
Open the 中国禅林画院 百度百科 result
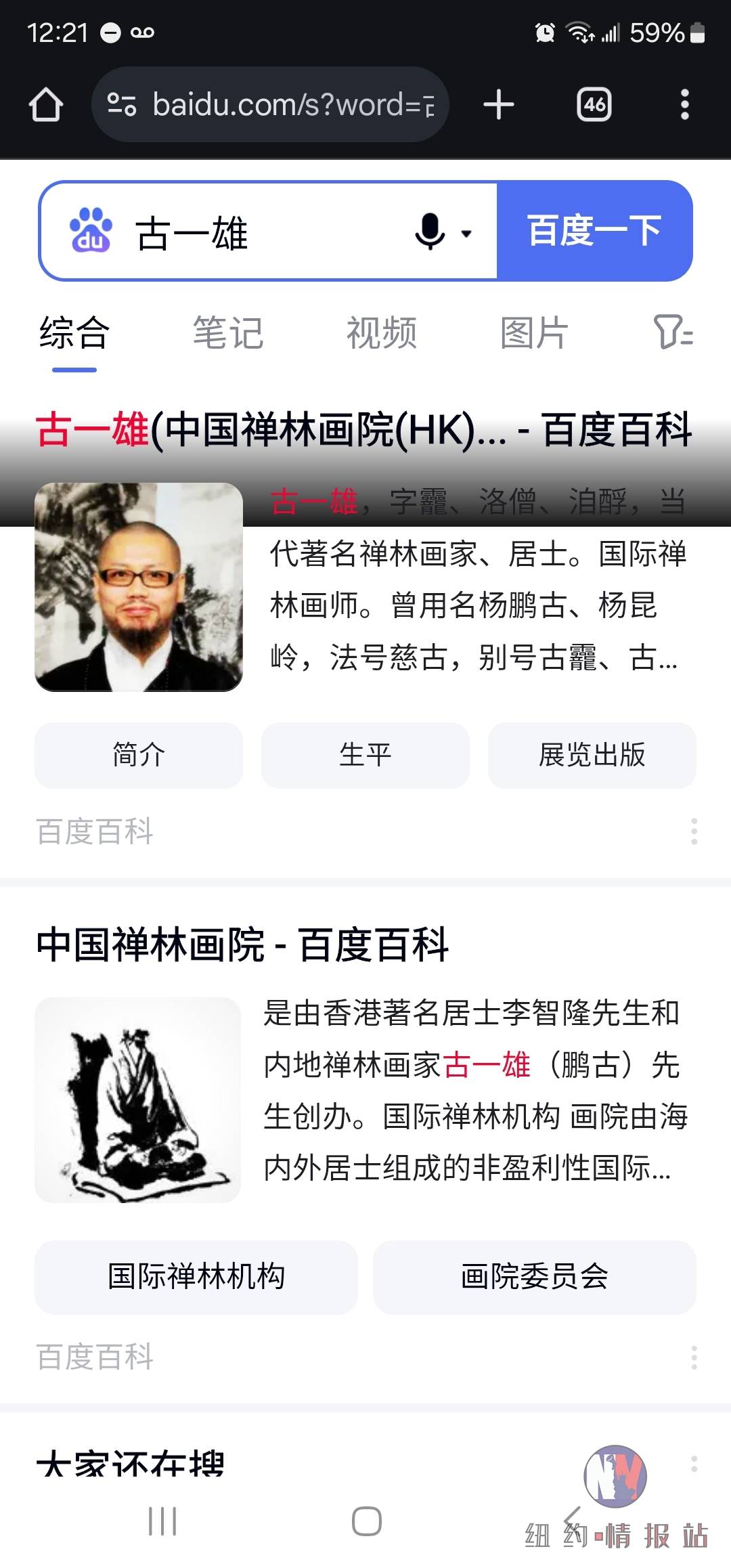coord(242,944)
